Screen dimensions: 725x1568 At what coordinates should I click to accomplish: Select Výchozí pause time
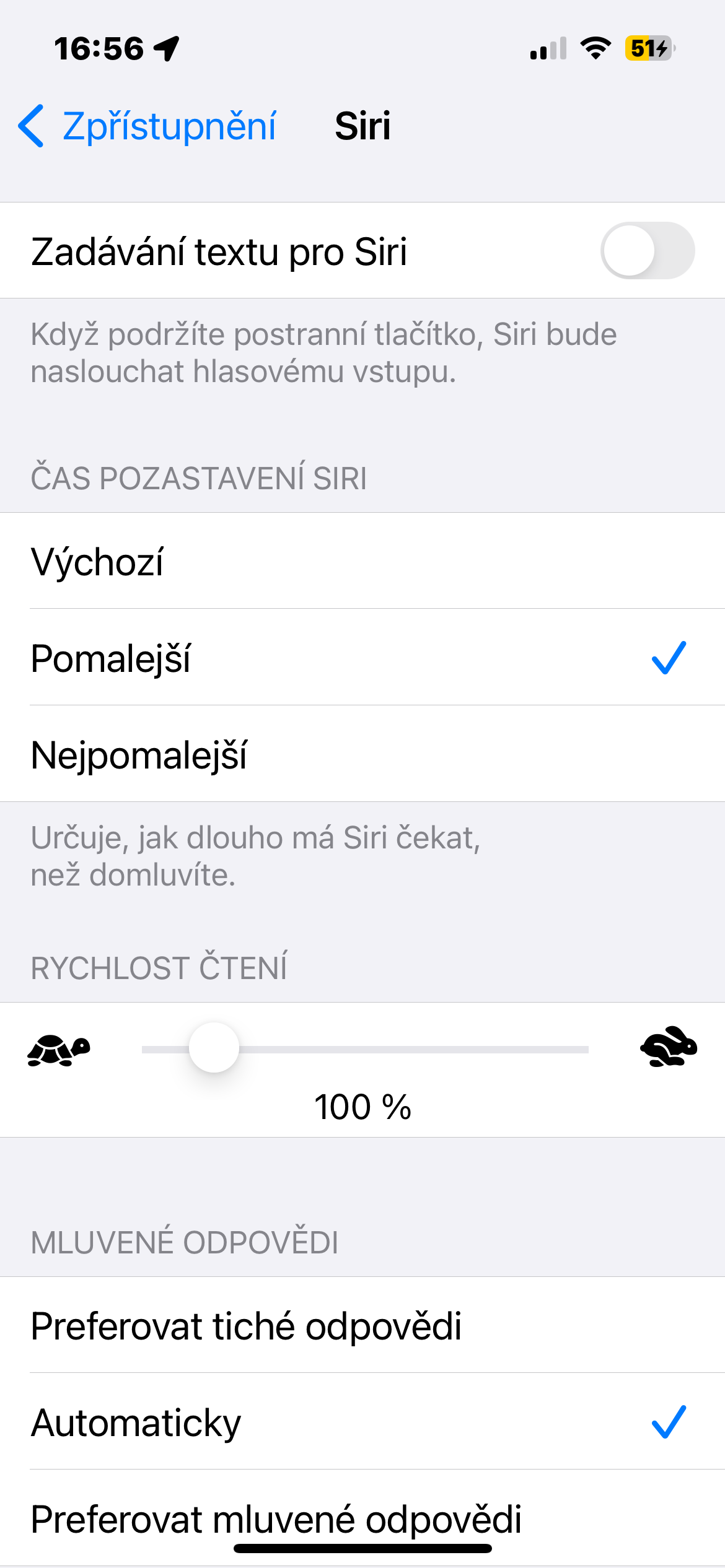[362, 561]
